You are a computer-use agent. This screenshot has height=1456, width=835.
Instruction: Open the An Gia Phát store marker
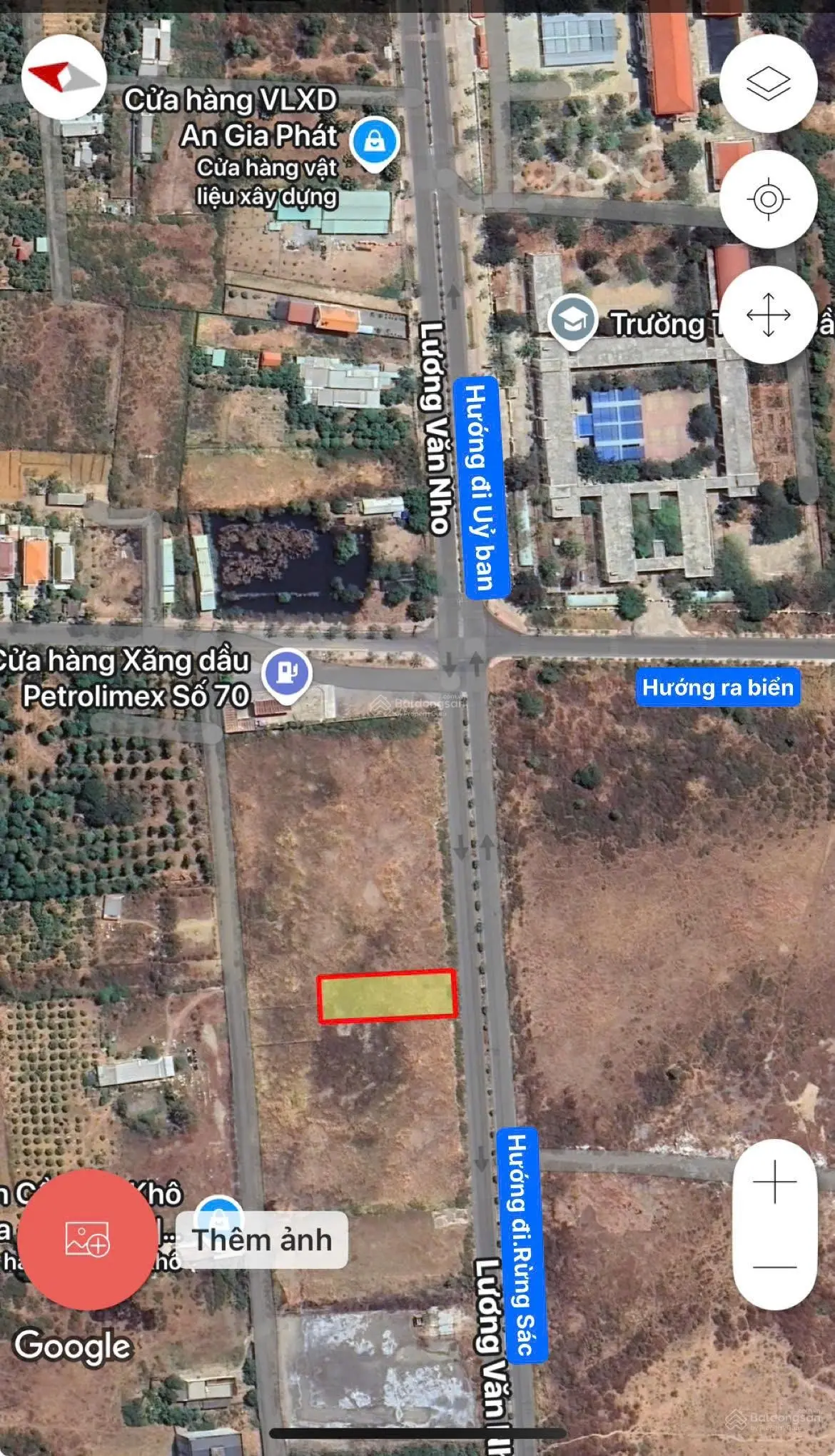pyautogui.click(x=374, y=143)
